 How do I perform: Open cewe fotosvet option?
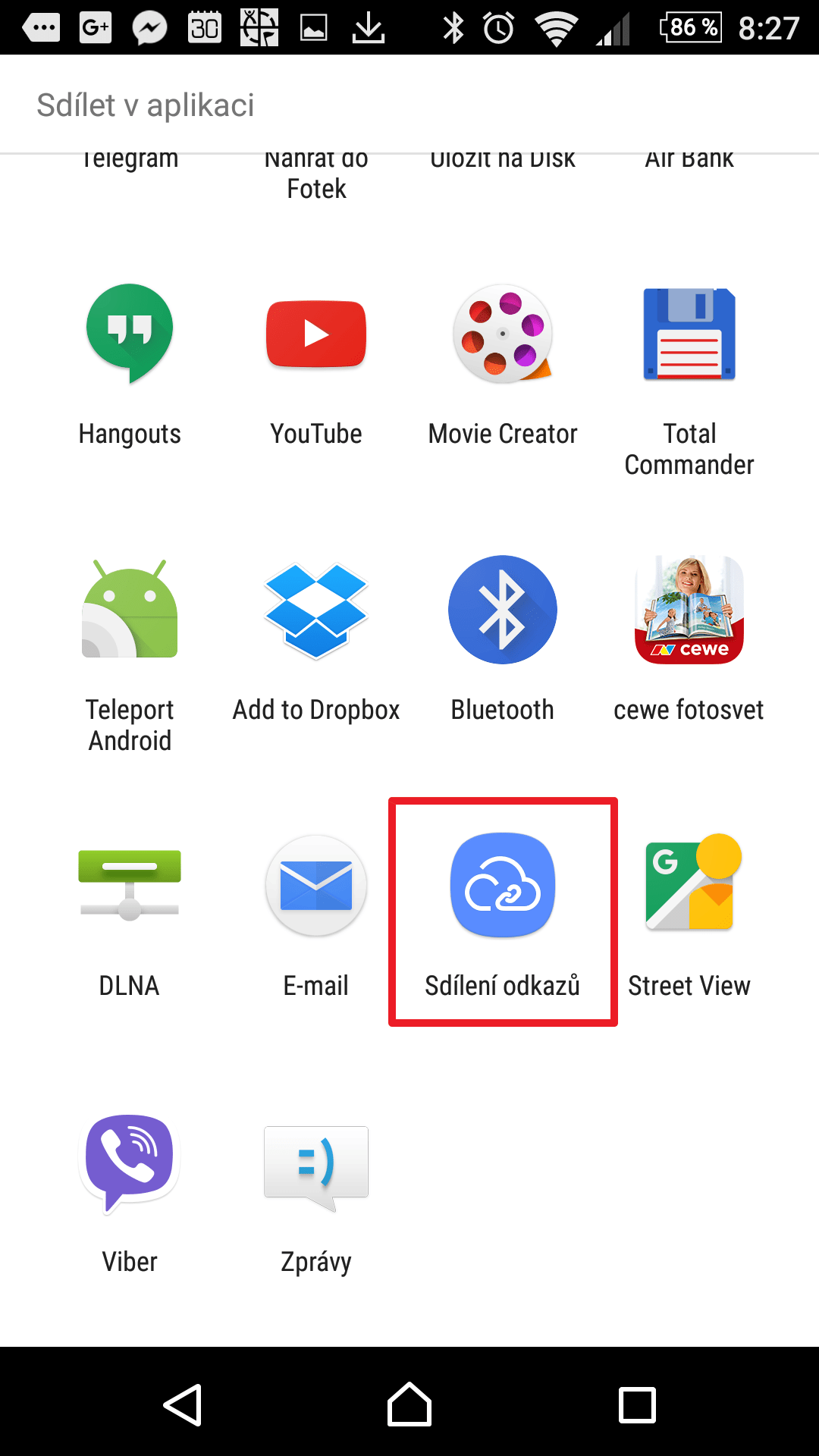click(689, 640)
